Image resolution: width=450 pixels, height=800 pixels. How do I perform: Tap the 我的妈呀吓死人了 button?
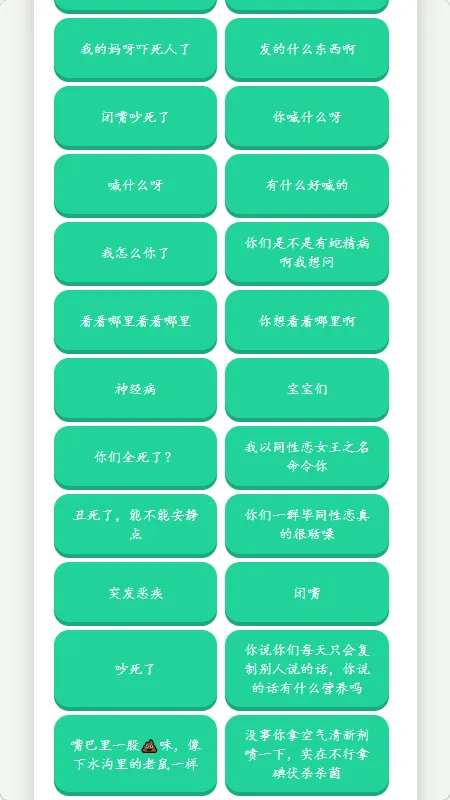click(x=135, y=49)
